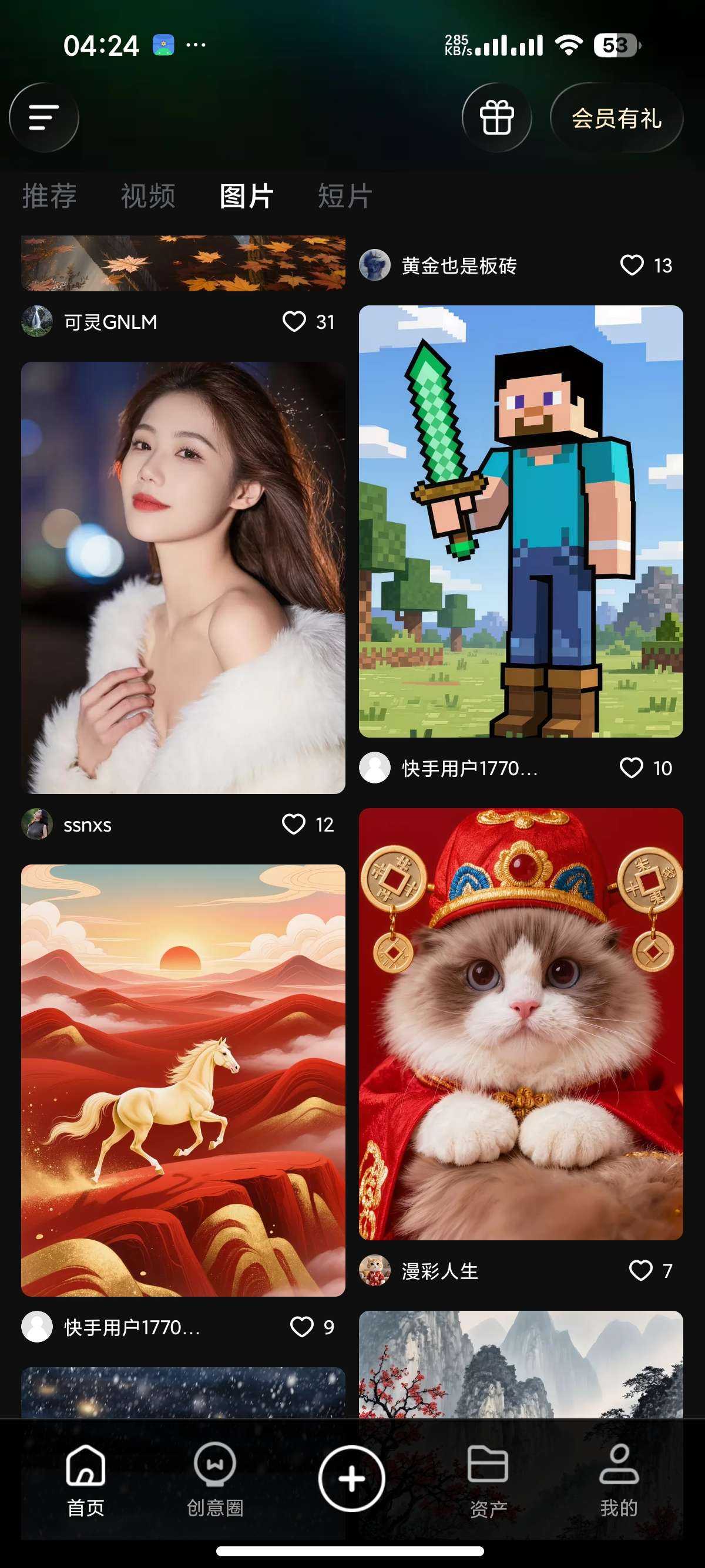
Task: Open the 资产 tab
Action: (488, 1480)
